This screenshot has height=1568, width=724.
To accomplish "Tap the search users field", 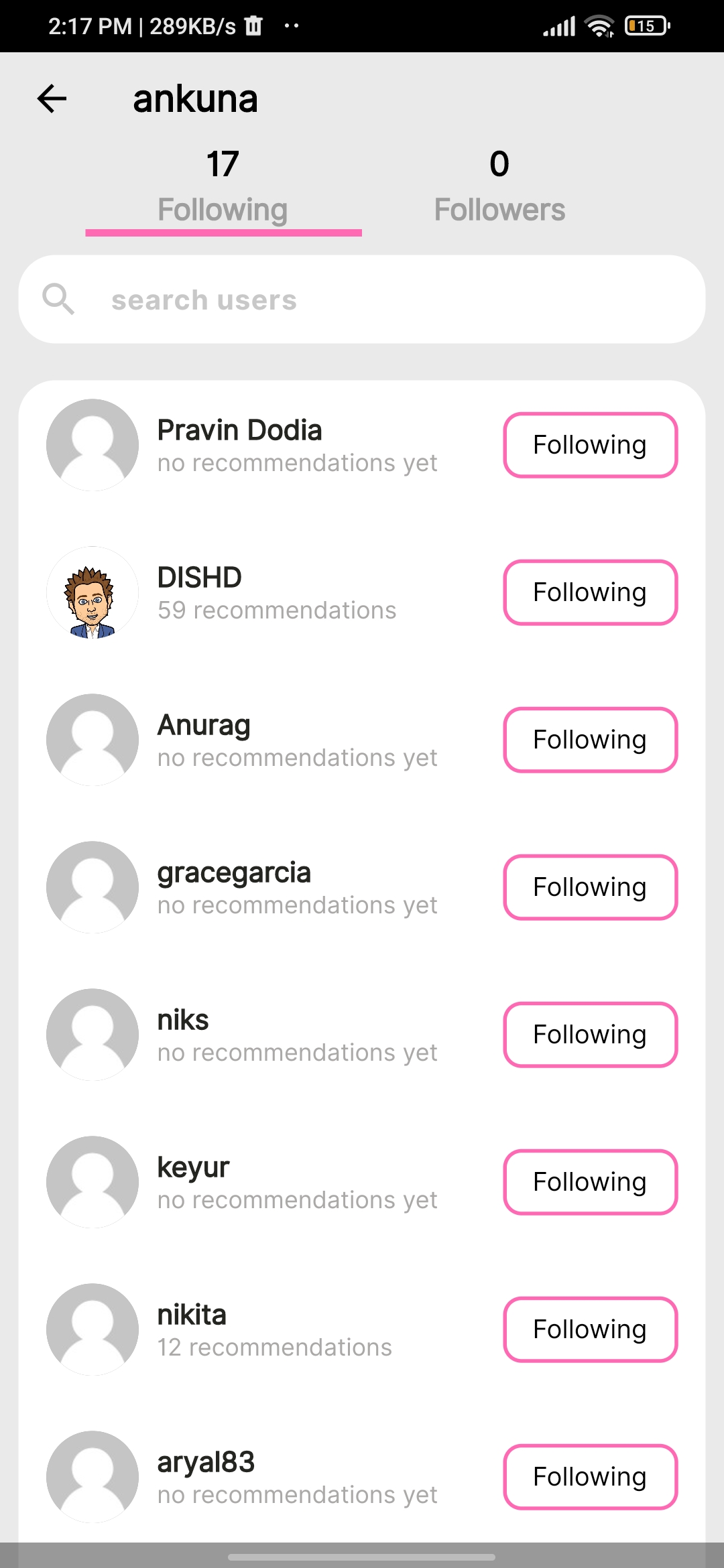I will pos(362,300).
